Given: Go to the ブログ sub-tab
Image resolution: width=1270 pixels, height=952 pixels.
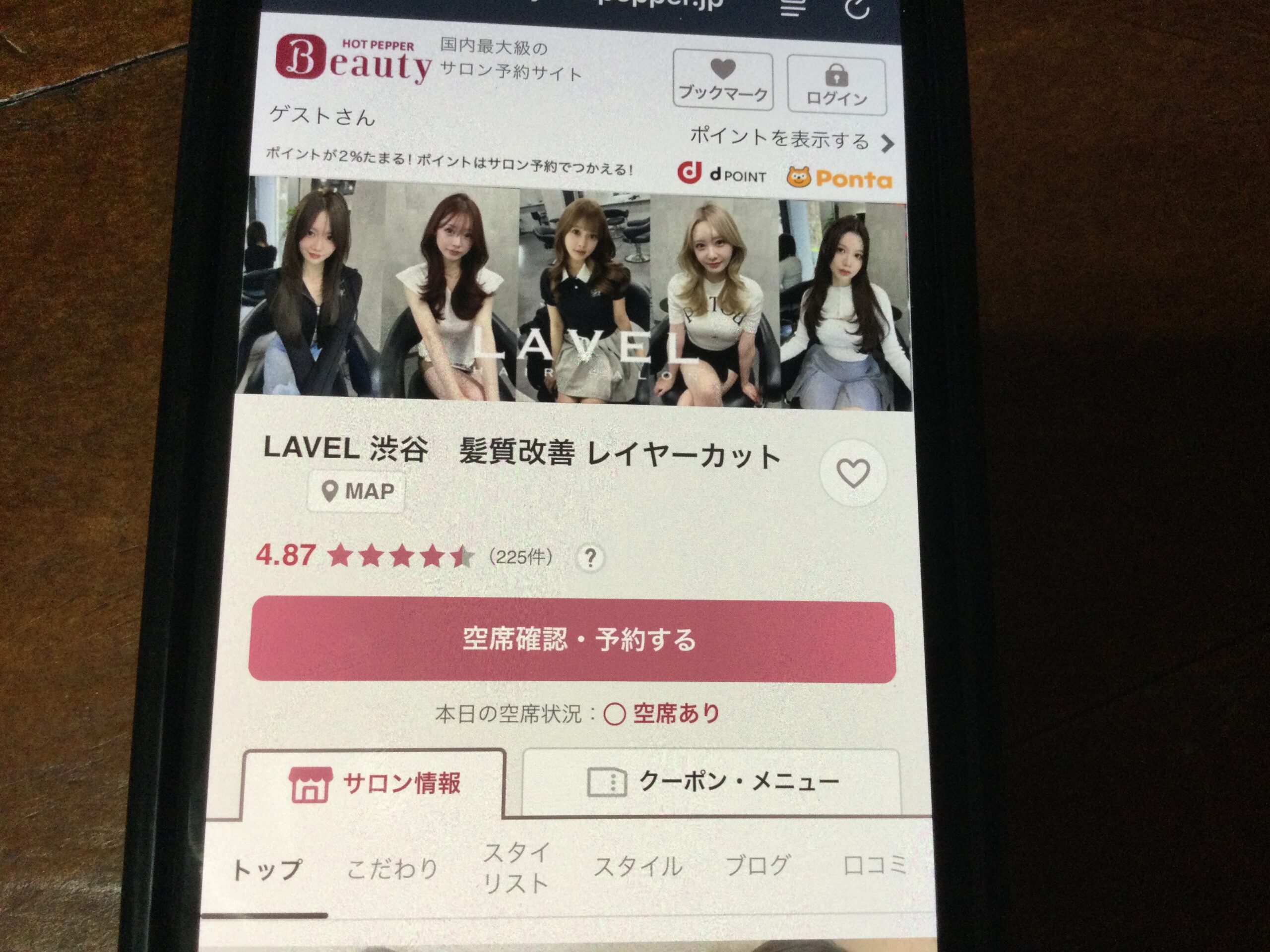Looking at the screenshot, I should point(758,865).
